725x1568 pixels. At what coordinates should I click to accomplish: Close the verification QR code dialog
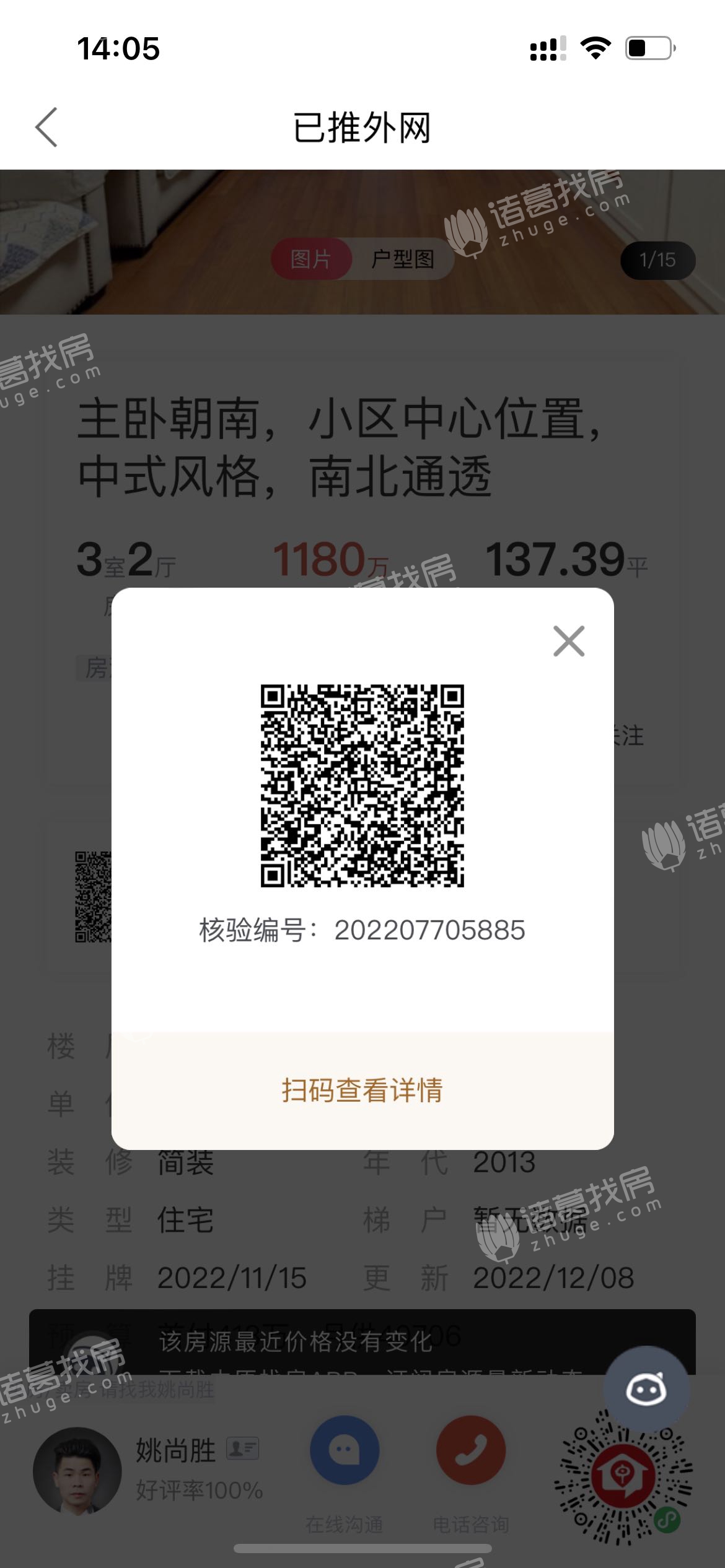(x=568, y=641)
